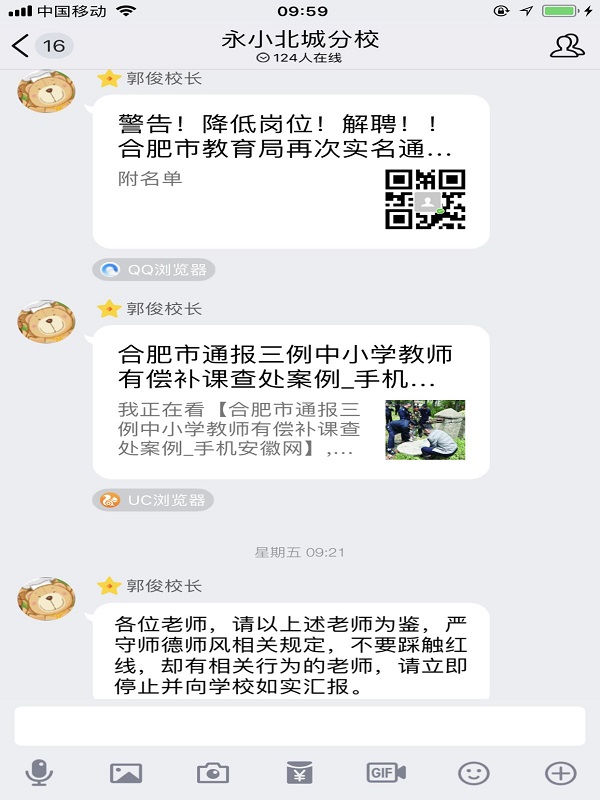
Task: Open the photo gallery picker icon
Action: click(126, 772)
